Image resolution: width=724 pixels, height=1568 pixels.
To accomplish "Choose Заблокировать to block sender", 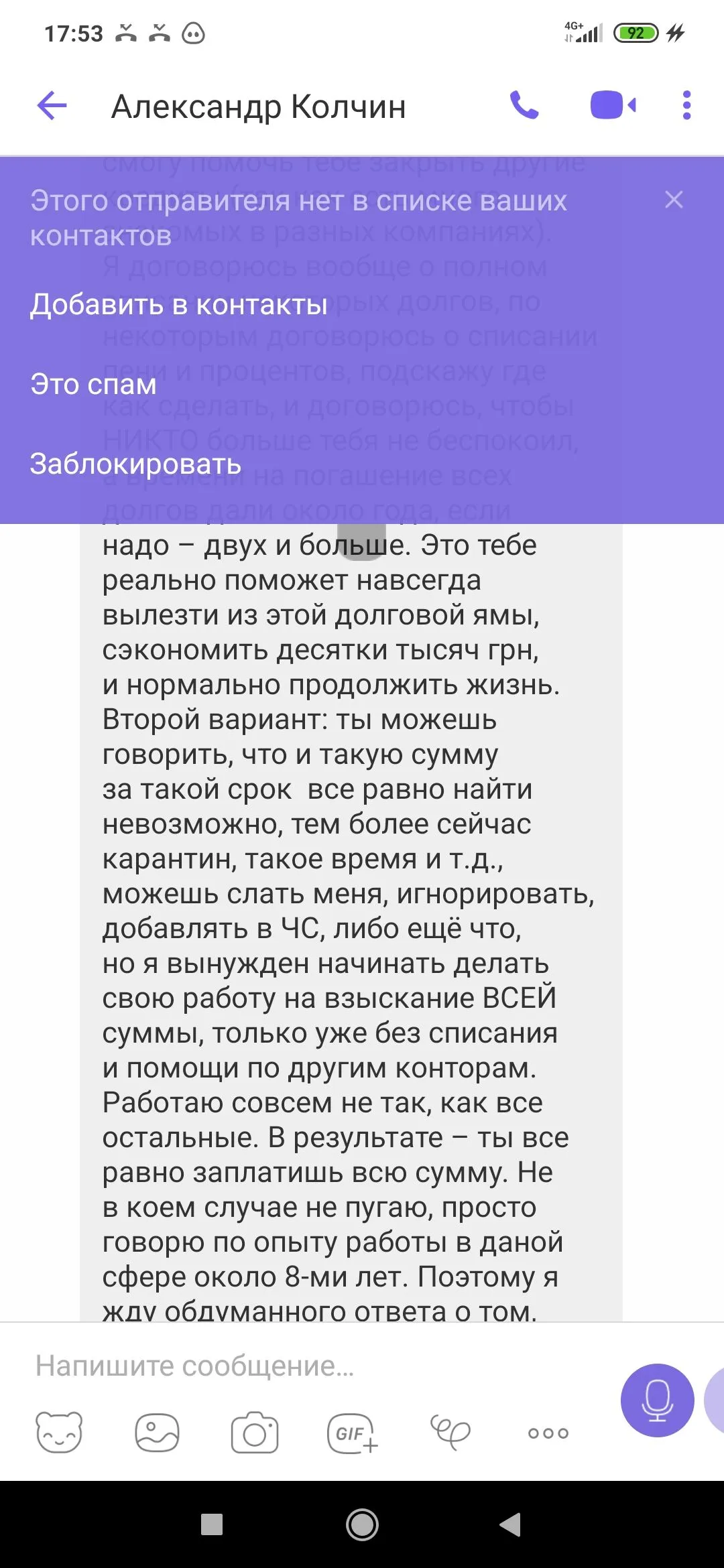I will tap(135, 464).
